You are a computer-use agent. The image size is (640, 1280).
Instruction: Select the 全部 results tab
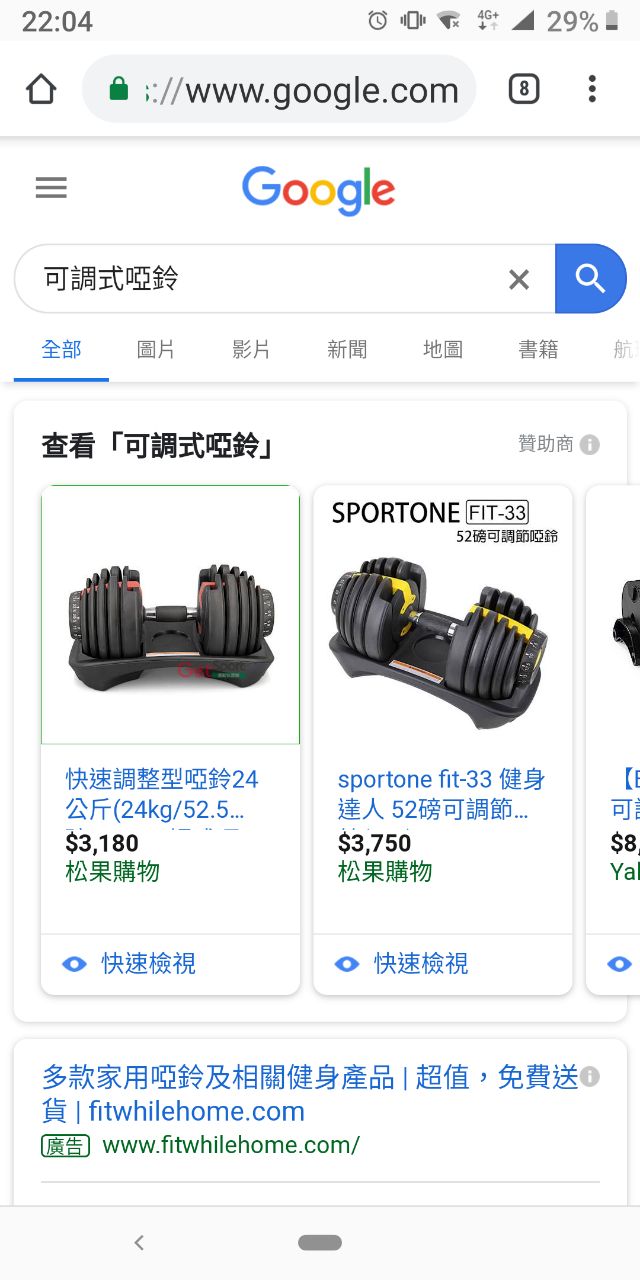pyautogui.click(x=61, y=349)
